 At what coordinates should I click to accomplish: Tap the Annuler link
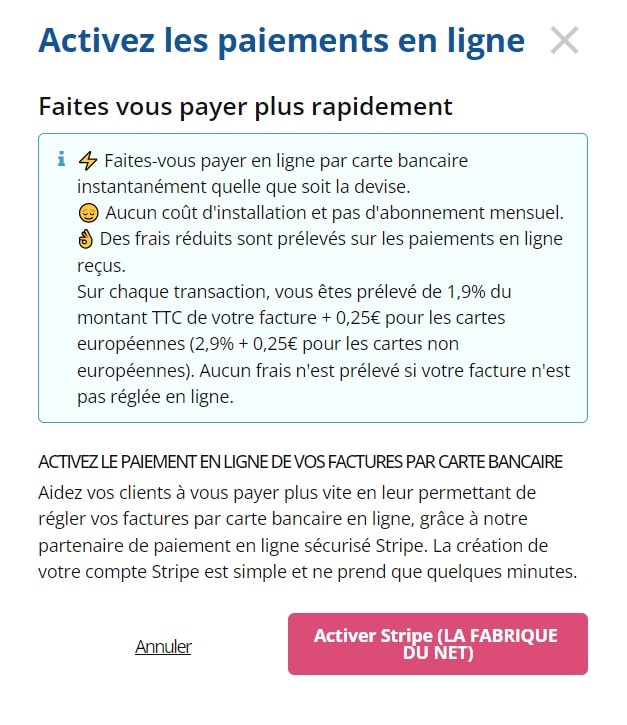(x=163, y=646)
